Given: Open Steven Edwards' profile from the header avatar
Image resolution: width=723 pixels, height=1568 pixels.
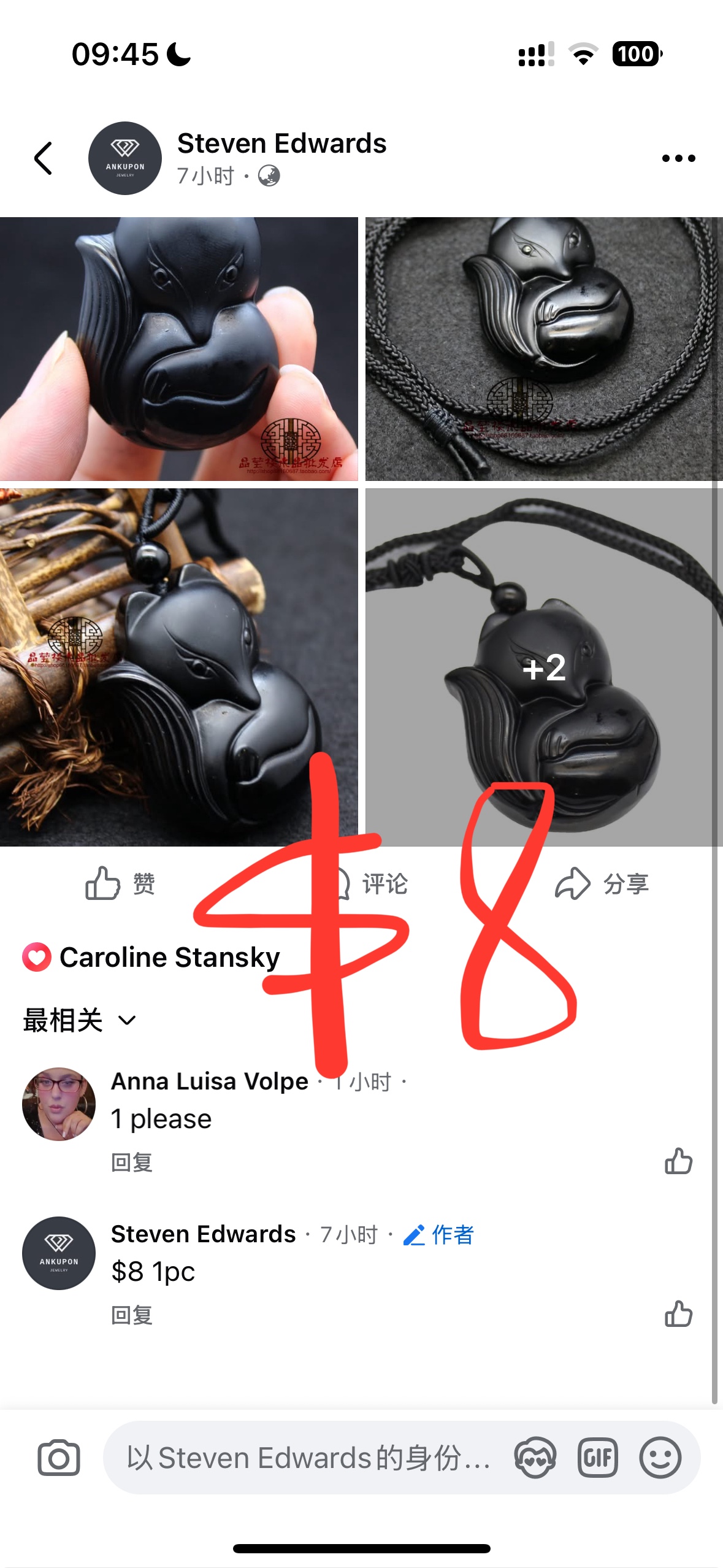Looking at the screenshot, I should [125, 158].
